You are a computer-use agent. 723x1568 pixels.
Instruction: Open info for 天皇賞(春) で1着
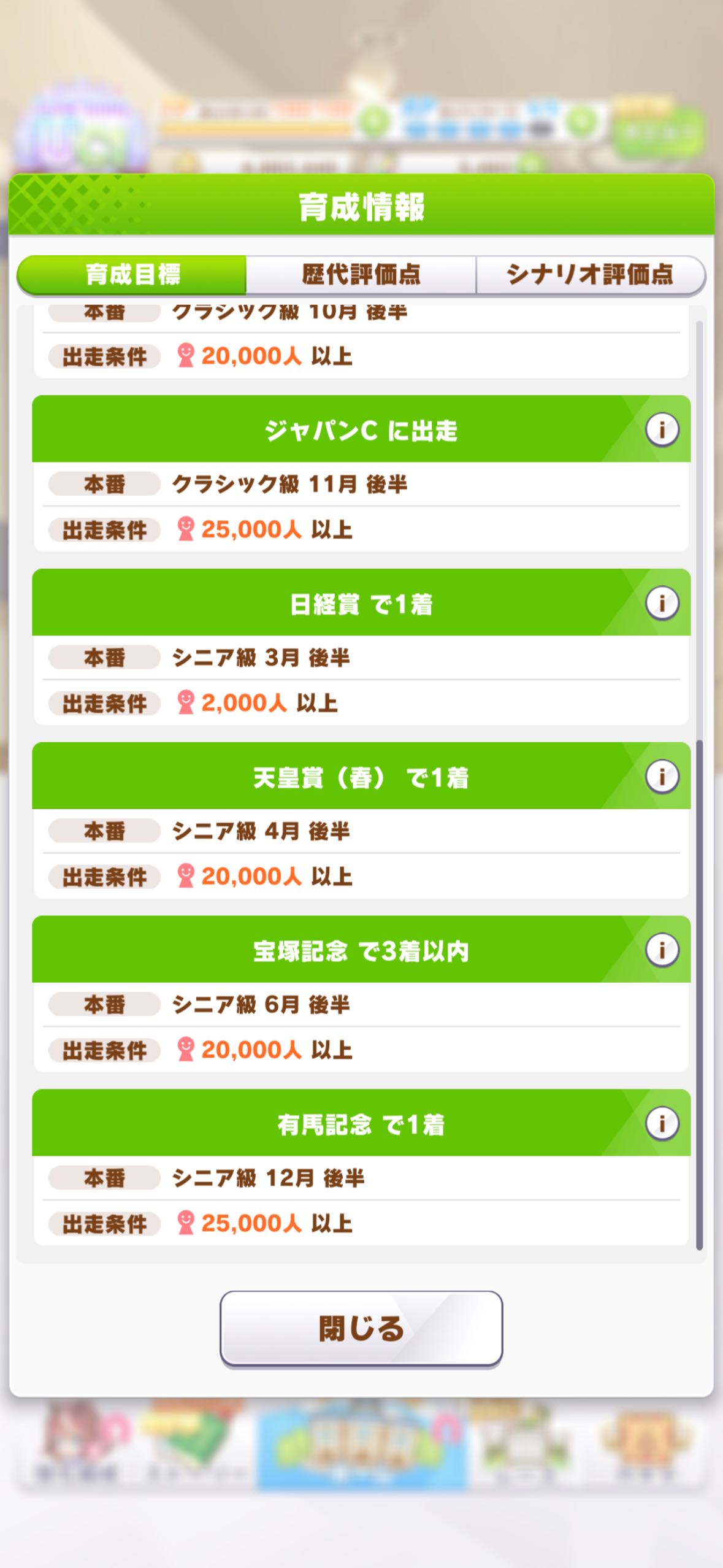(x=662, y=776)
